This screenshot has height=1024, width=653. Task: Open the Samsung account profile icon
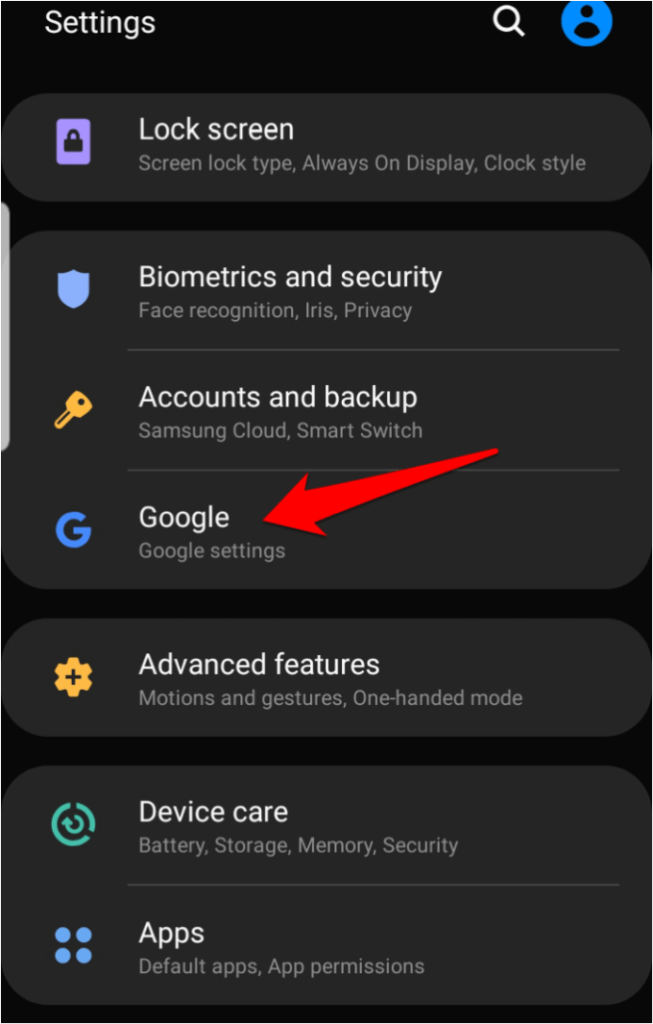pyautogui.click(x=585, y=22)
